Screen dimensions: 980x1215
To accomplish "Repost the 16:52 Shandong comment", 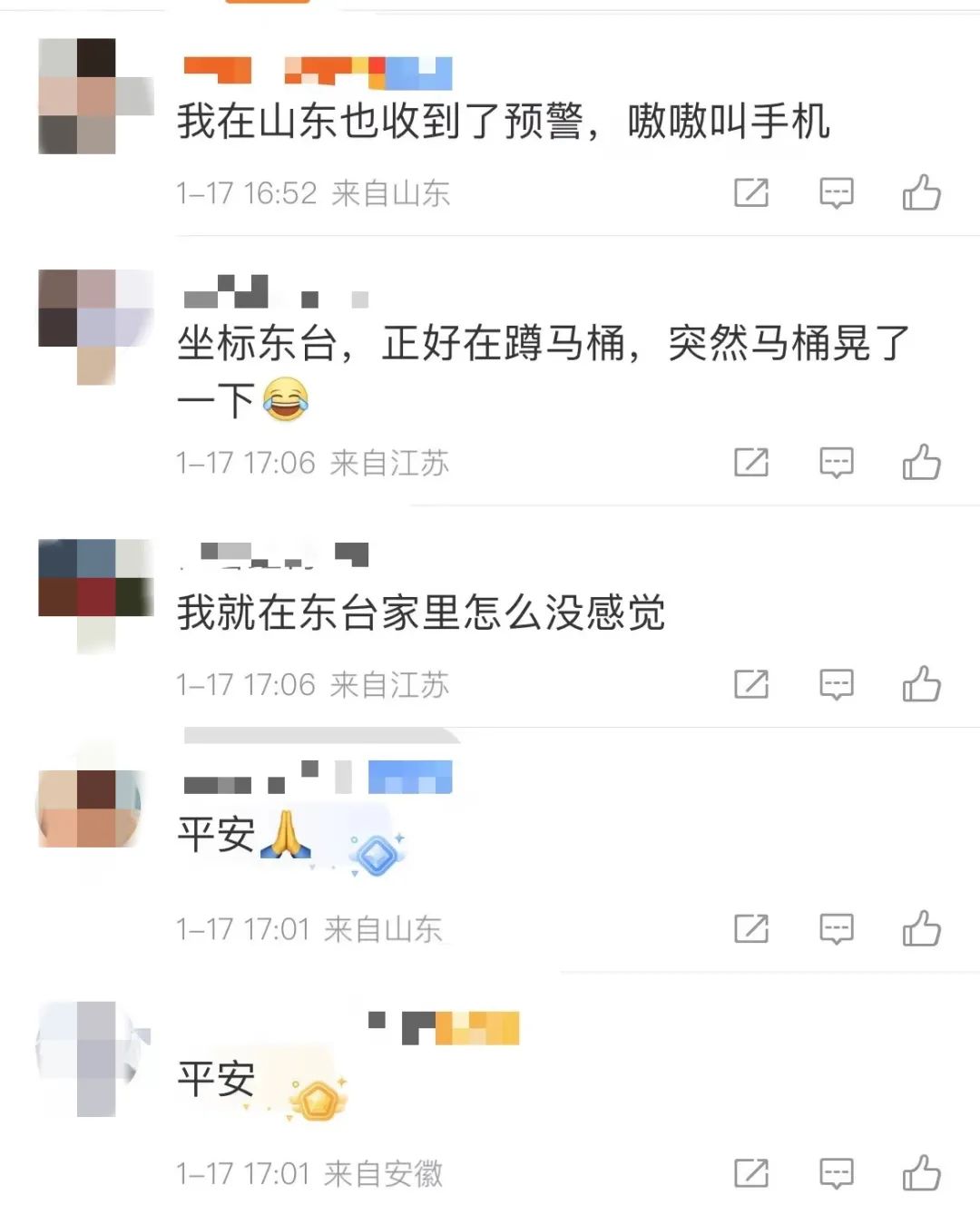I will [x=751, y=192].
